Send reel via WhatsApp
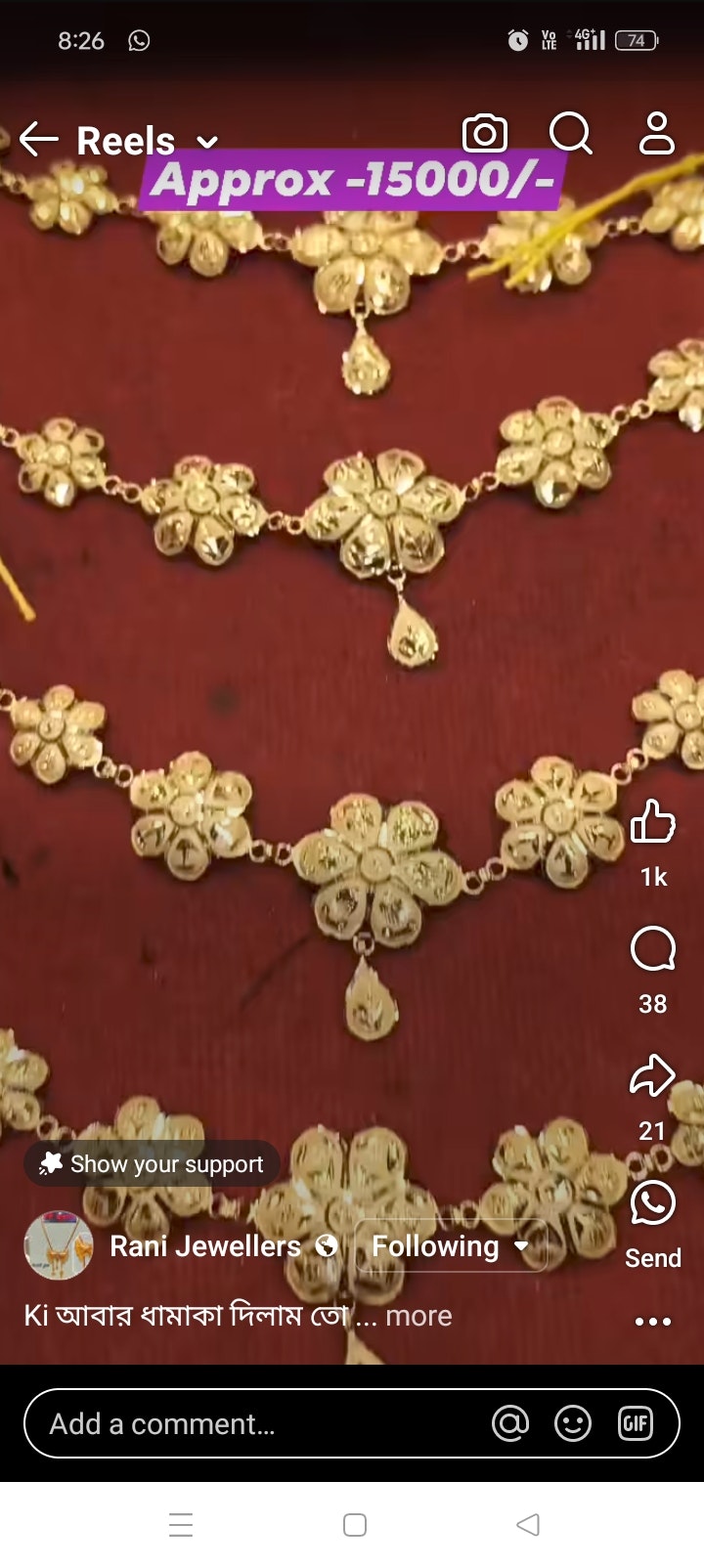 click(x=653, y=1204)
